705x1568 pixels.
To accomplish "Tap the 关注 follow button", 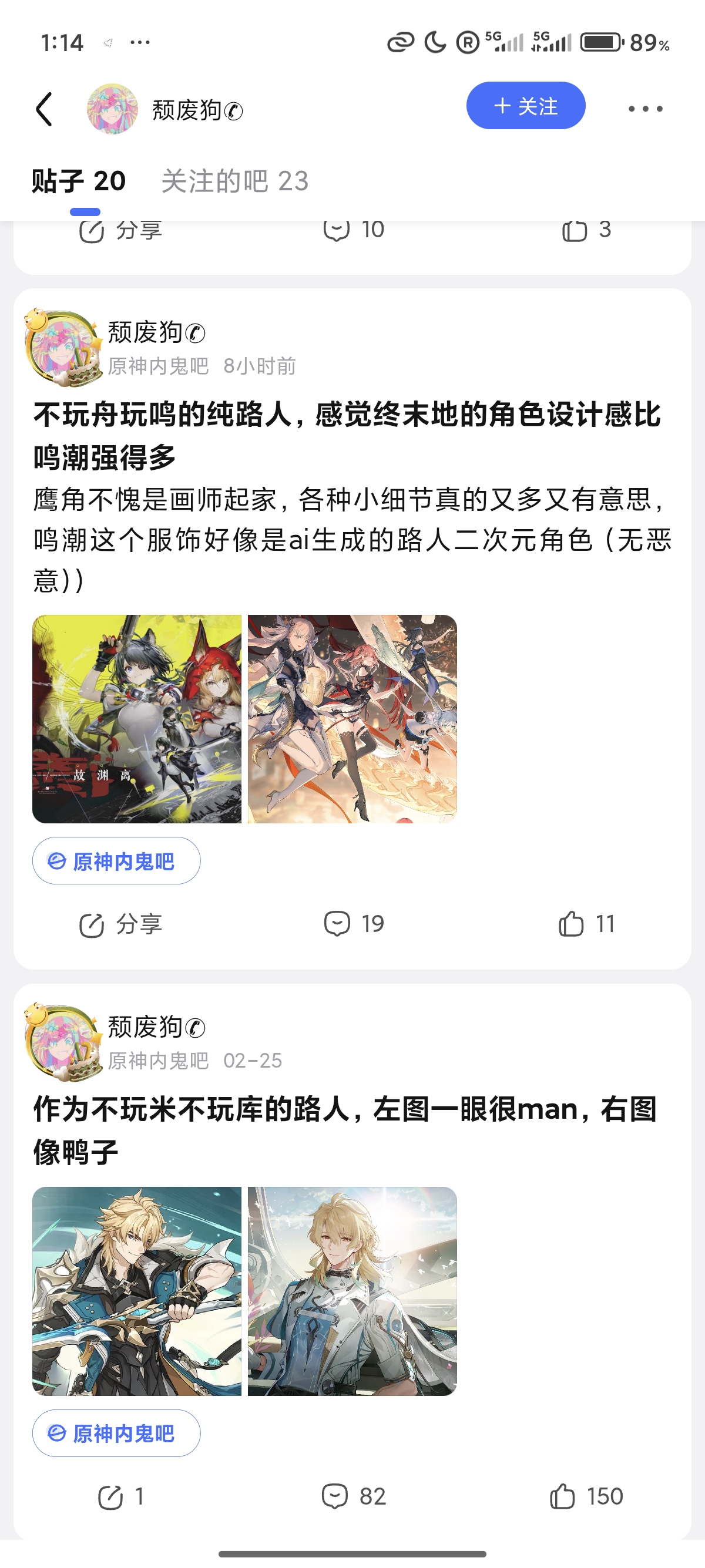I will [x=525, y=106].
